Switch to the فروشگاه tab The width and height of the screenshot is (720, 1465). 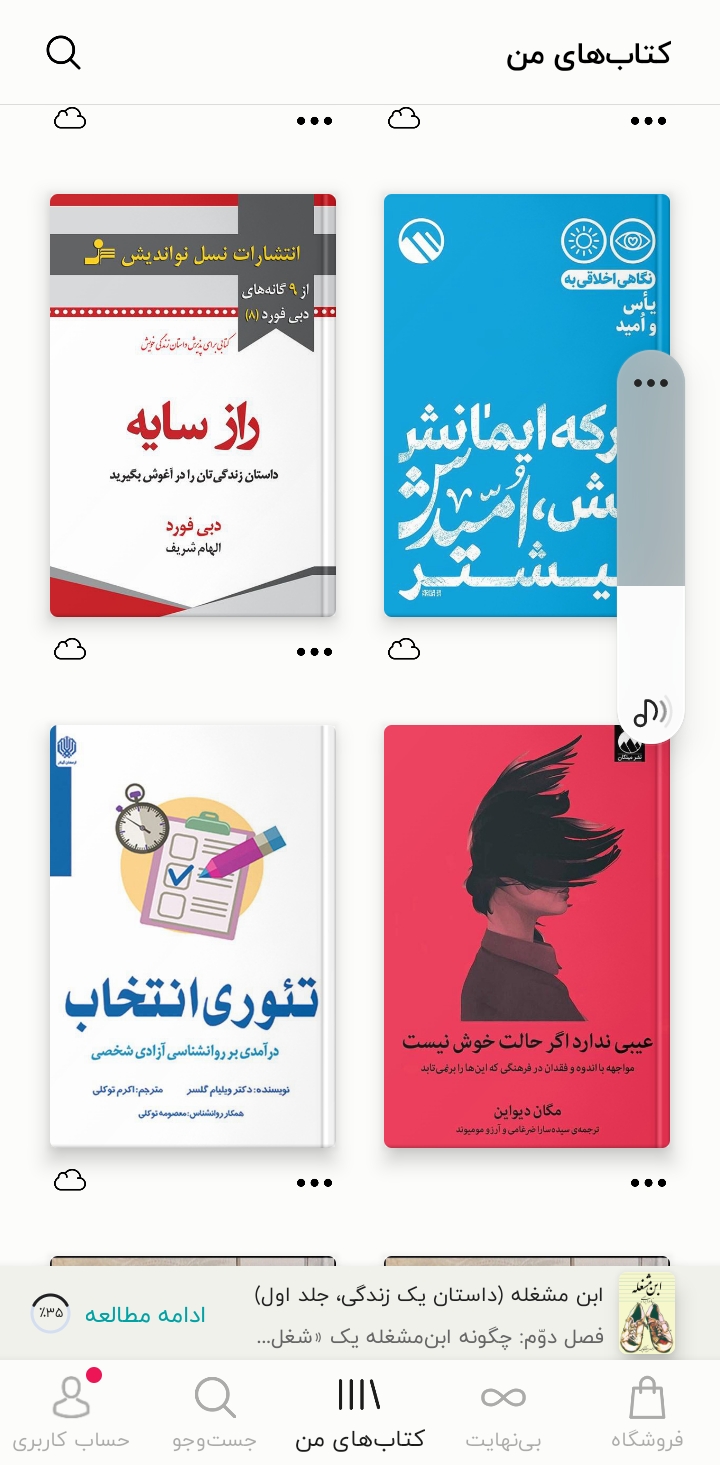click(647, 1412)
